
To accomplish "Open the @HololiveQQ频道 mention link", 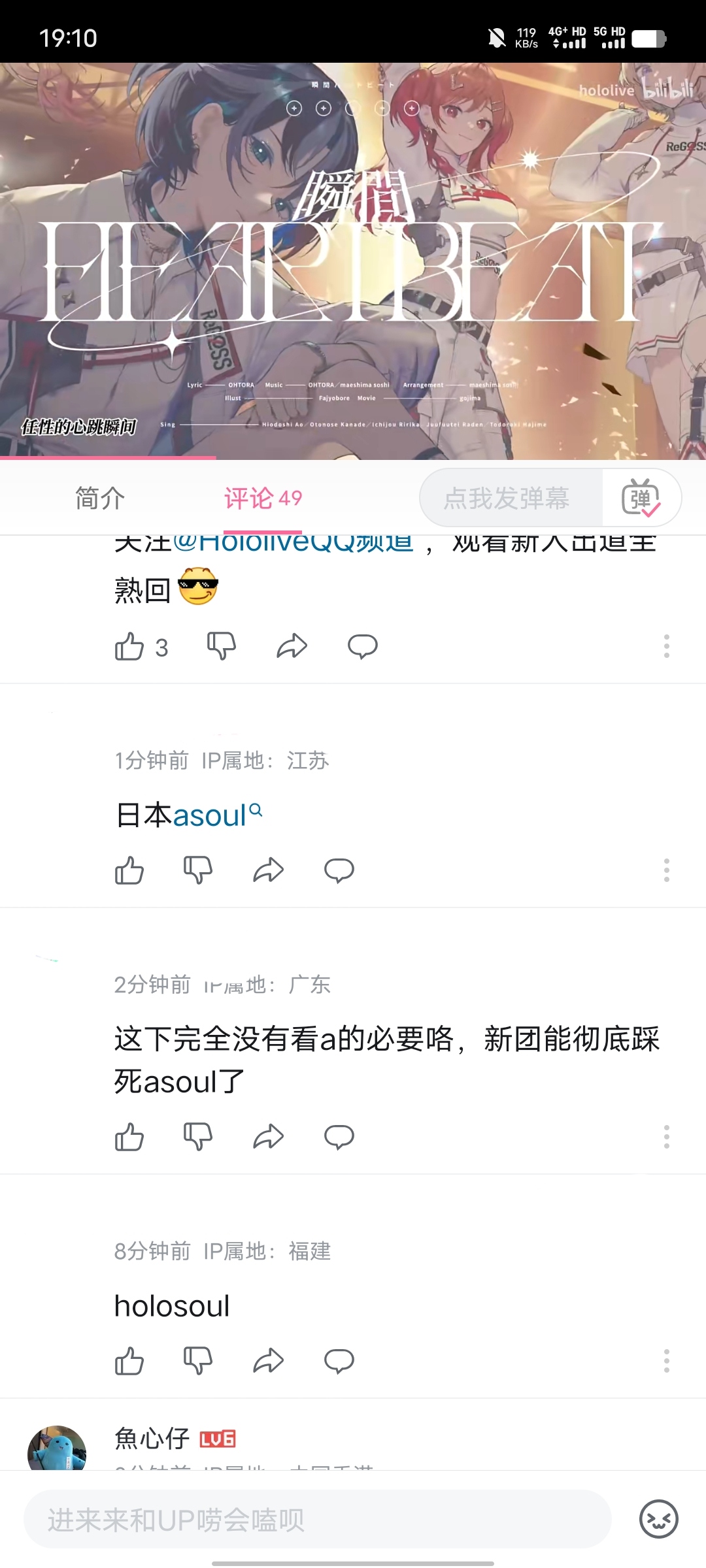I will [293, 542].
